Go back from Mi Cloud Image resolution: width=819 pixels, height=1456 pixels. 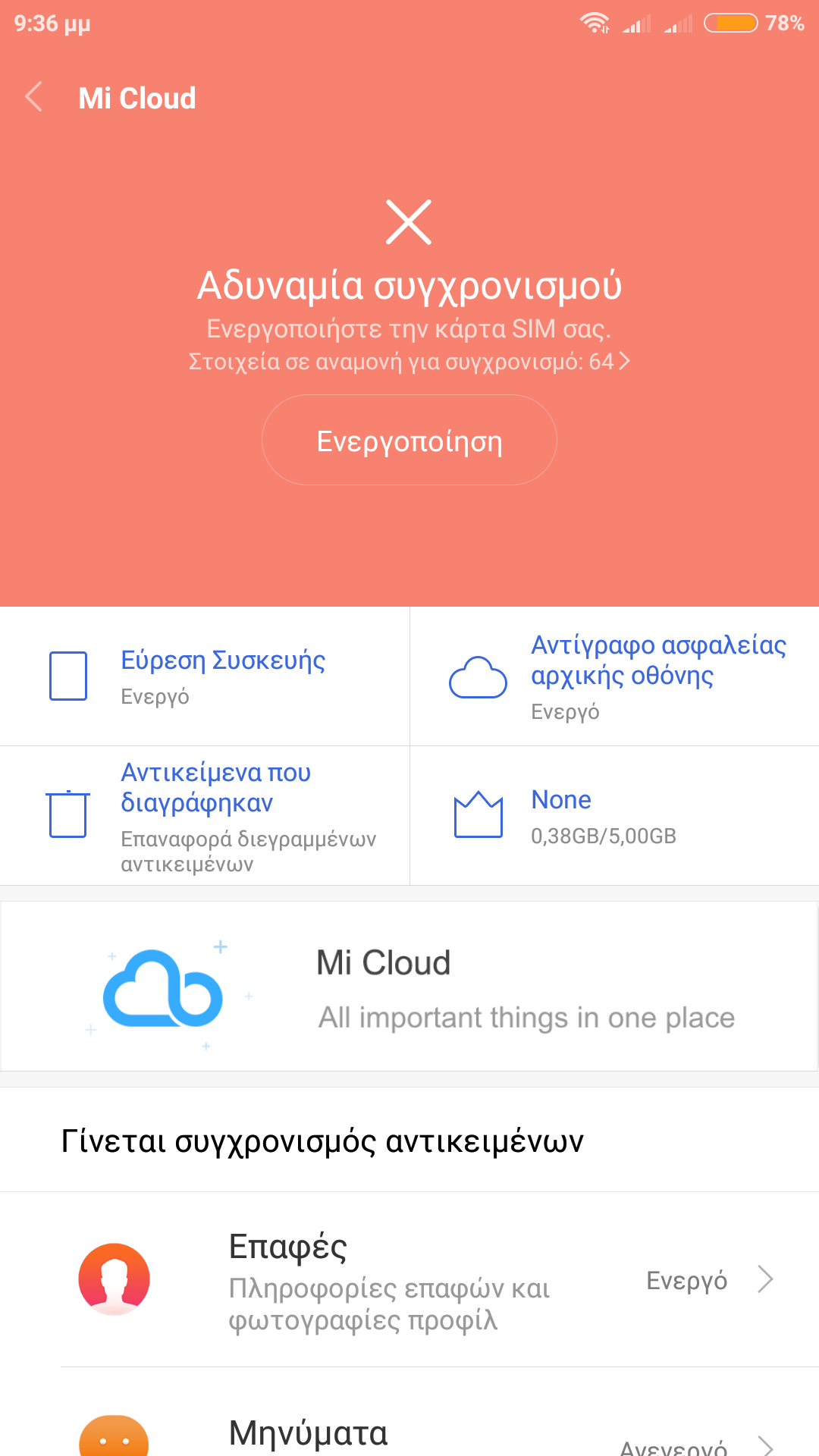point(34,98)
